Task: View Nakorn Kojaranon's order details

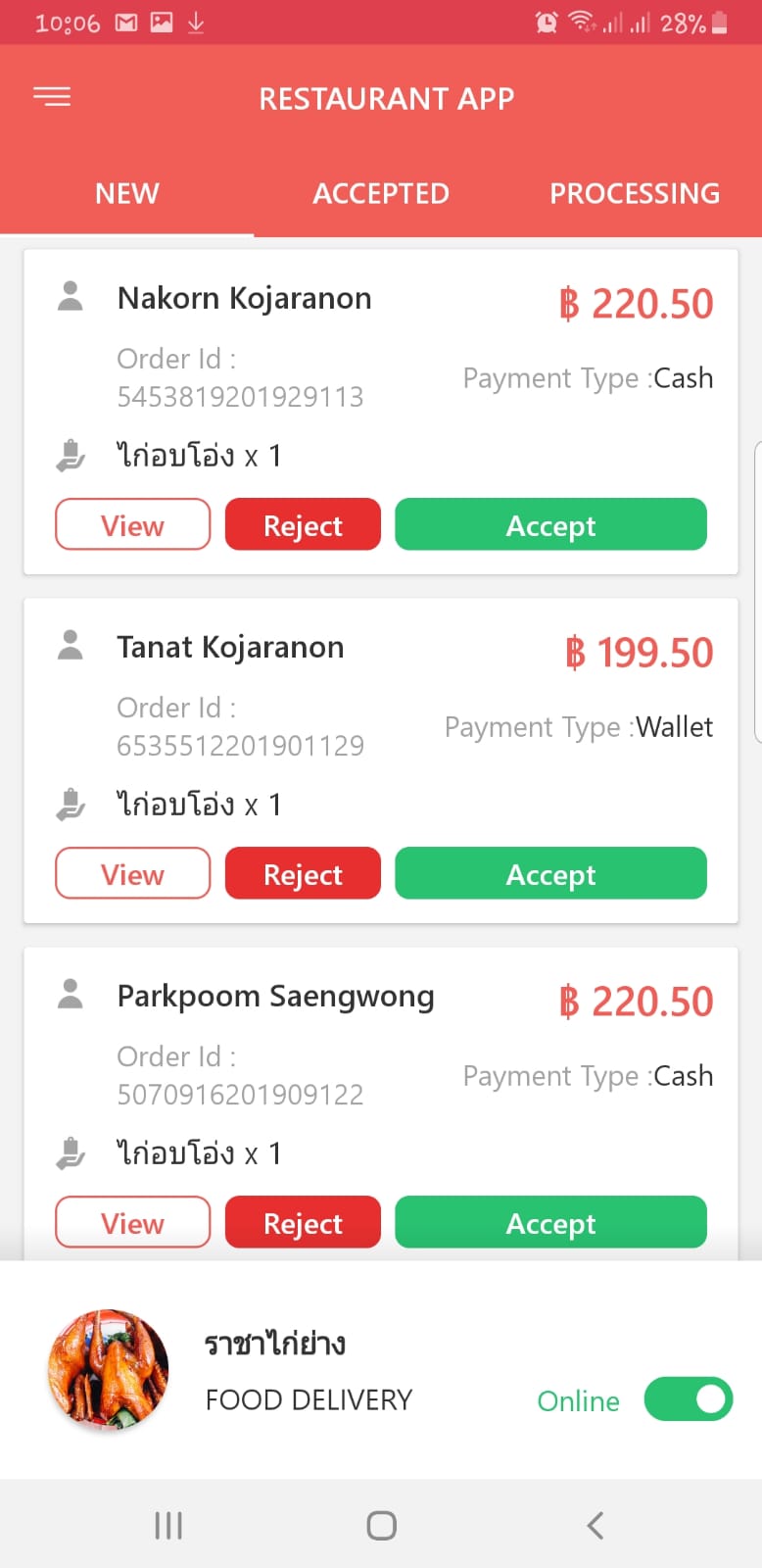Action: (132, 525)
